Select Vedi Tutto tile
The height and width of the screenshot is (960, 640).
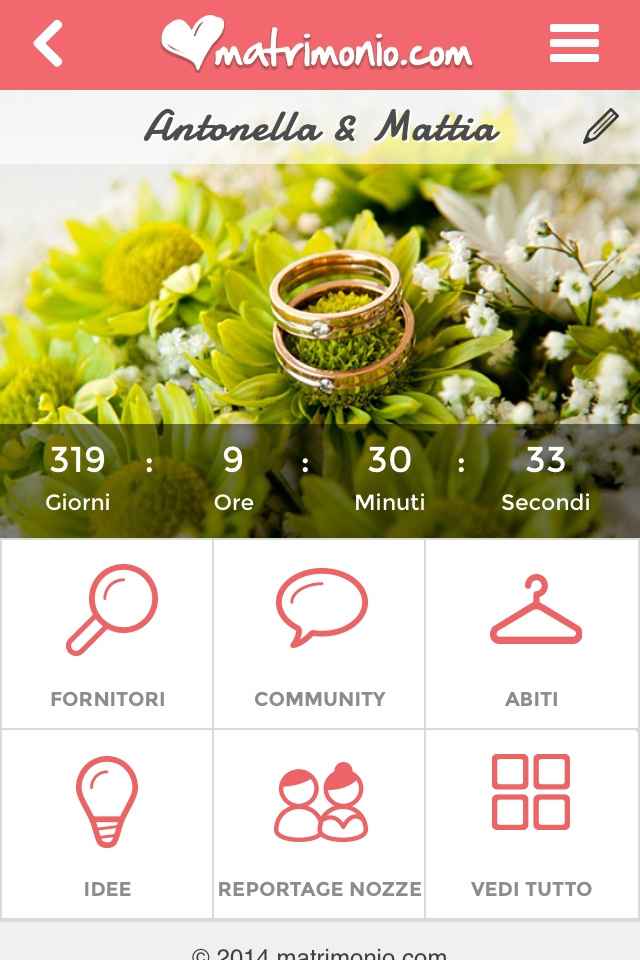pyautogui.click(x=532, y=824)
